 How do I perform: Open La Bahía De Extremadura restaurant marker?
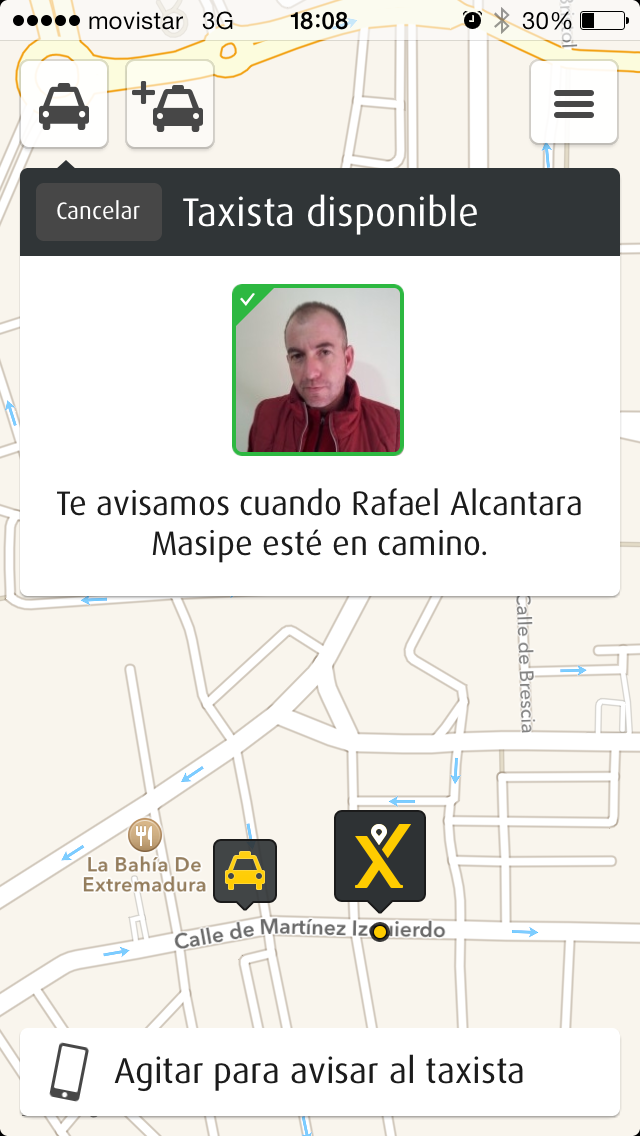pos(146,834)
